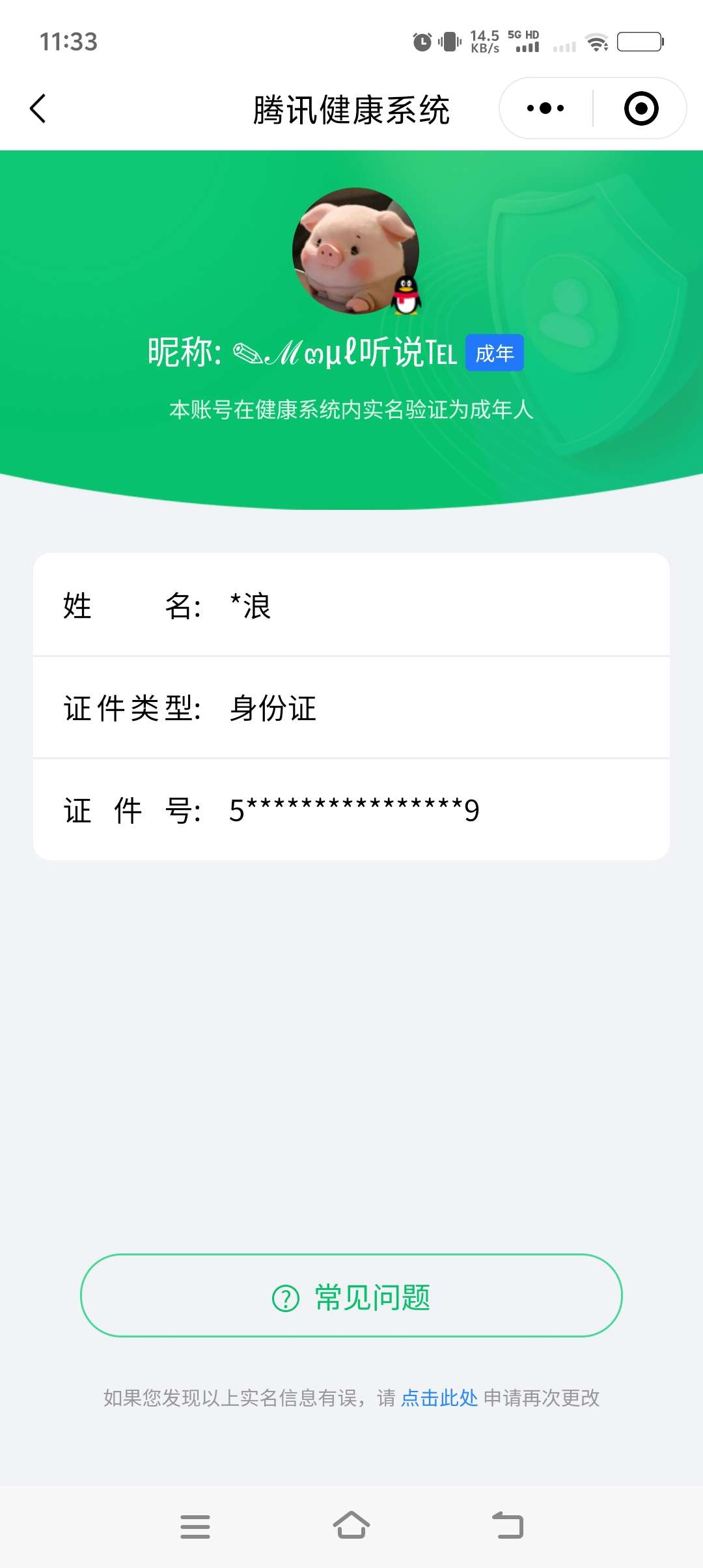Tap the question mark icon beside 常见问题

[284, 1296]
